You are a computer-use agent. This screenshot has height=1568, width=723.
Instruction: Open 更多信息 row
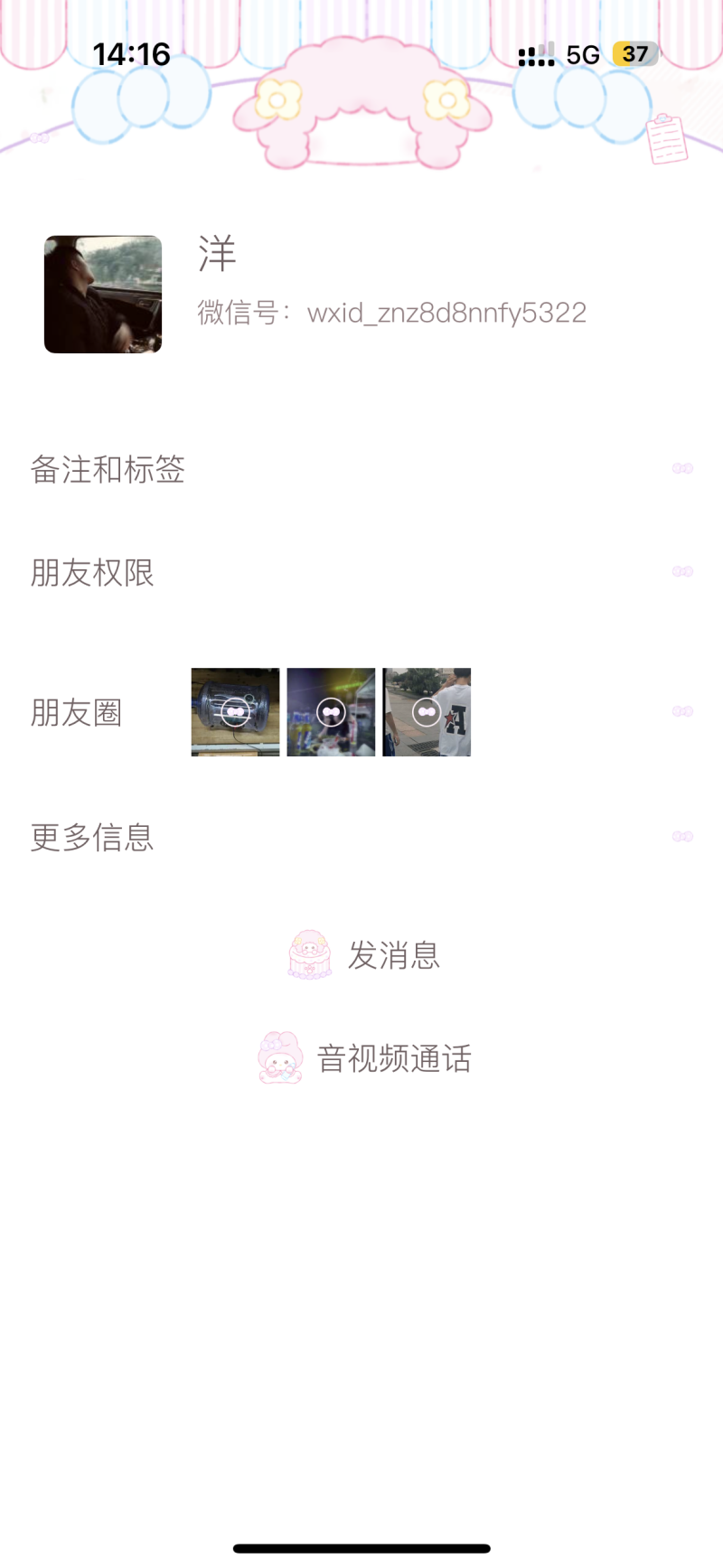click(x=361, y=837)
